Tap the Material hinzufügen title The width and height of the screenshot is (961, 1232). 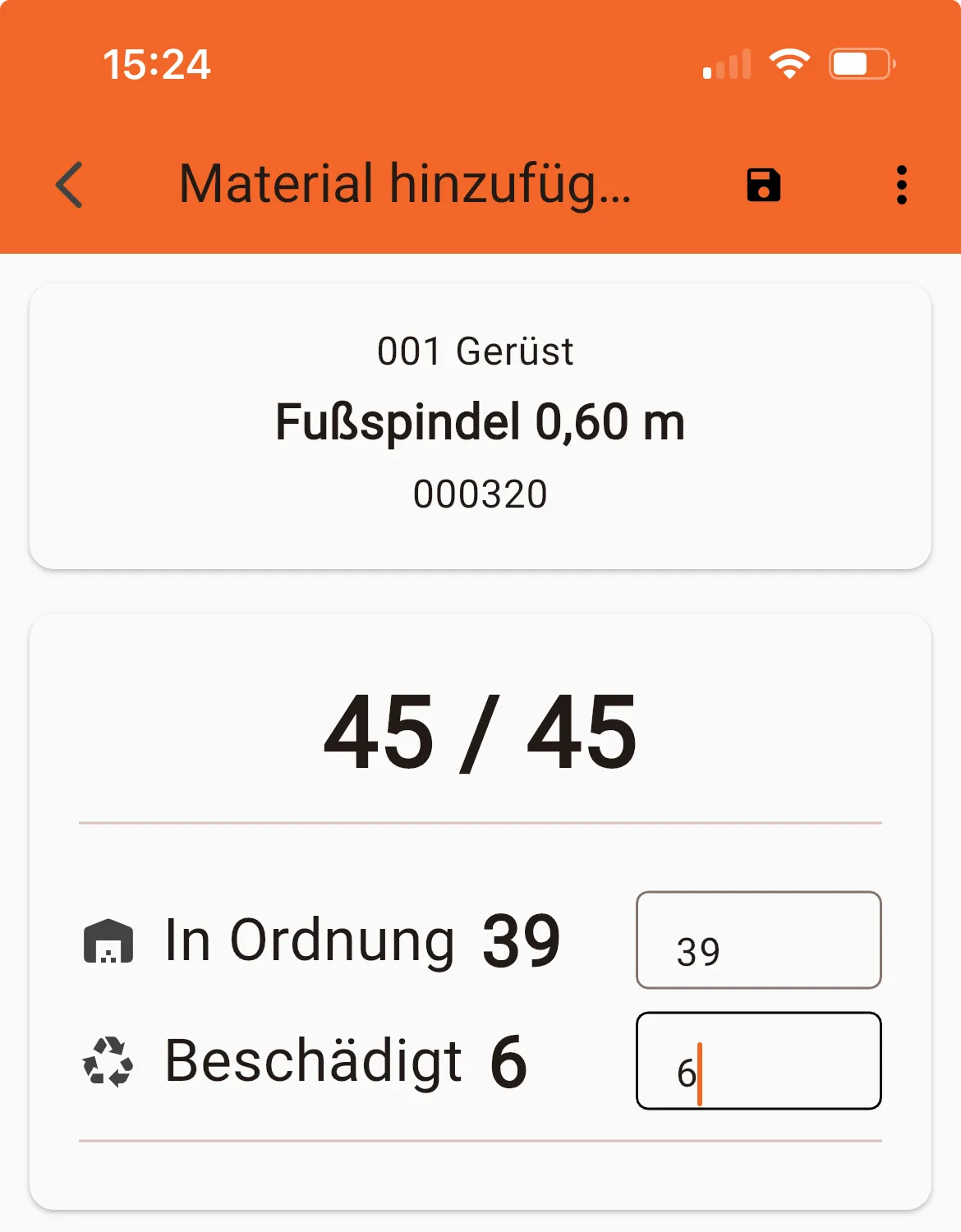(x=405, y=187)
